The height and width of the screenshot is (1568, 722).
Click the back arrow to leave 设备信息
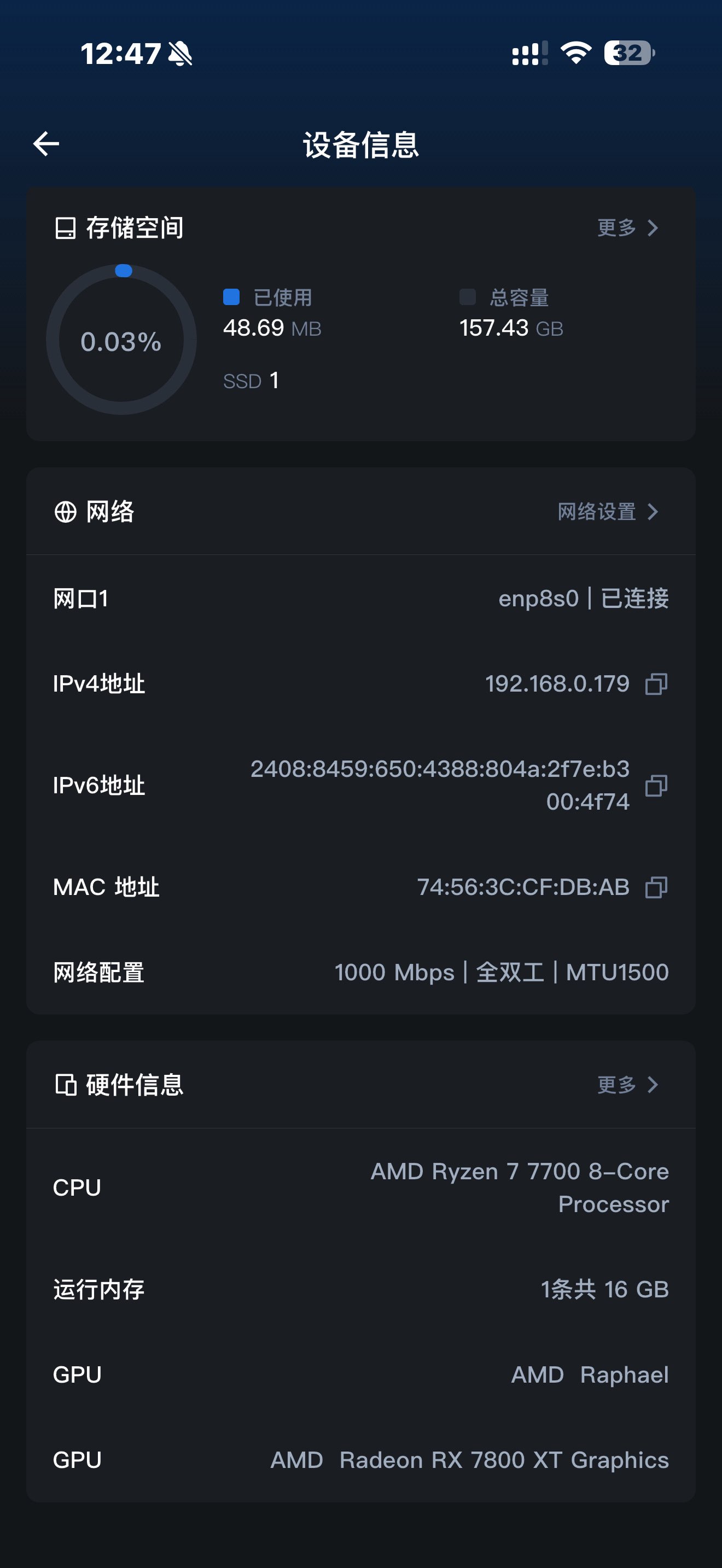point(45,144)
